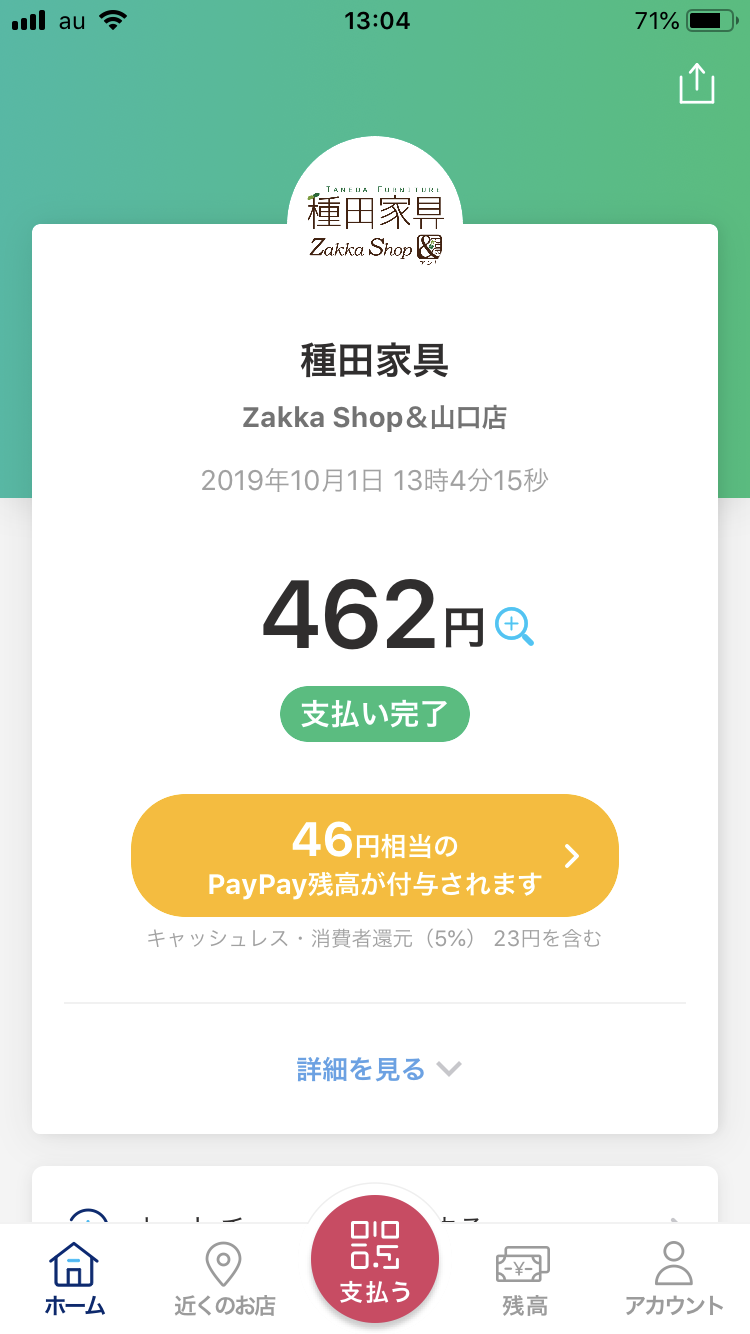Go to the アカウント account tab

point(674,1278)
